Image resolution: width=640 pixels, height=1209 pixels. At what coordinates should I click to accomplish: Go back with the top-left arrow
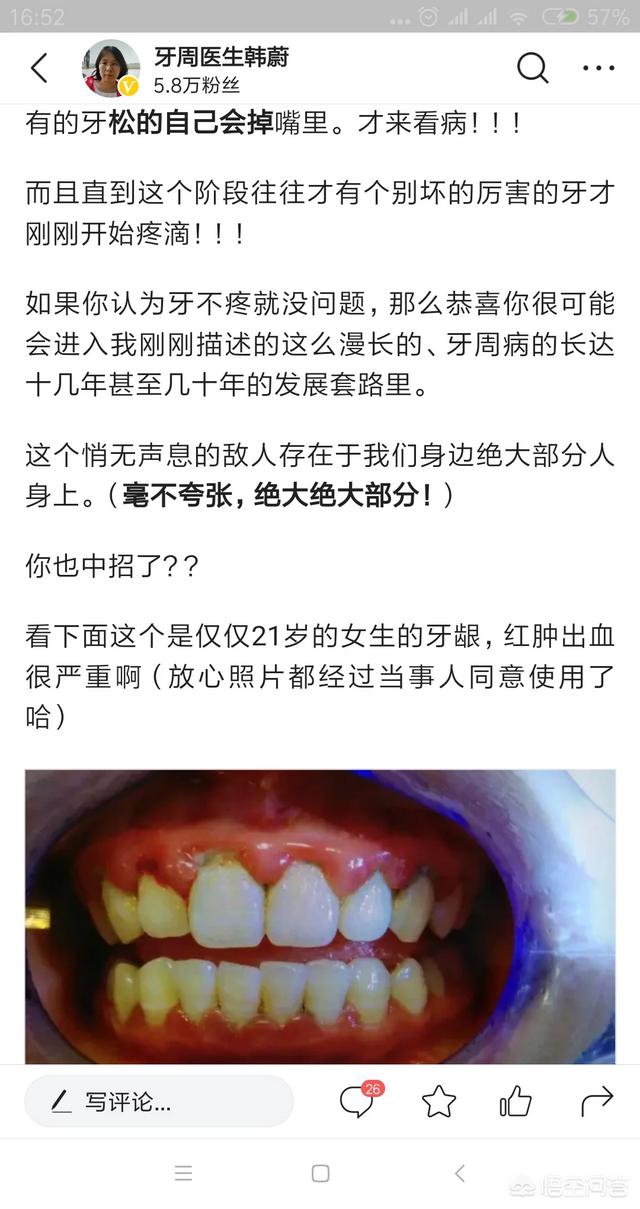coord(39,68)
